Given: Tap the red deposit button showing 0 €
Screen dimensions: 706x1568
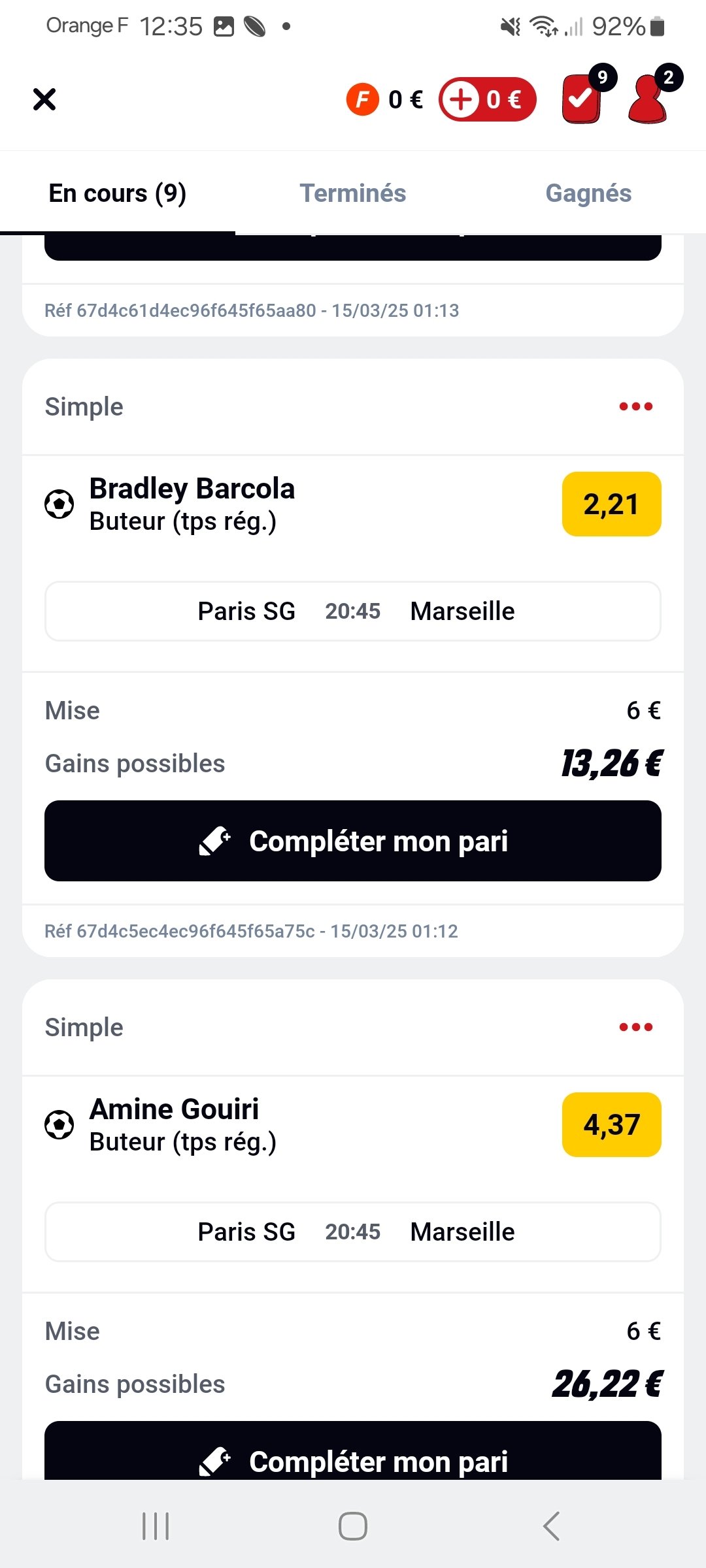Looking at the screenshot, I should [x=487, y=99].
